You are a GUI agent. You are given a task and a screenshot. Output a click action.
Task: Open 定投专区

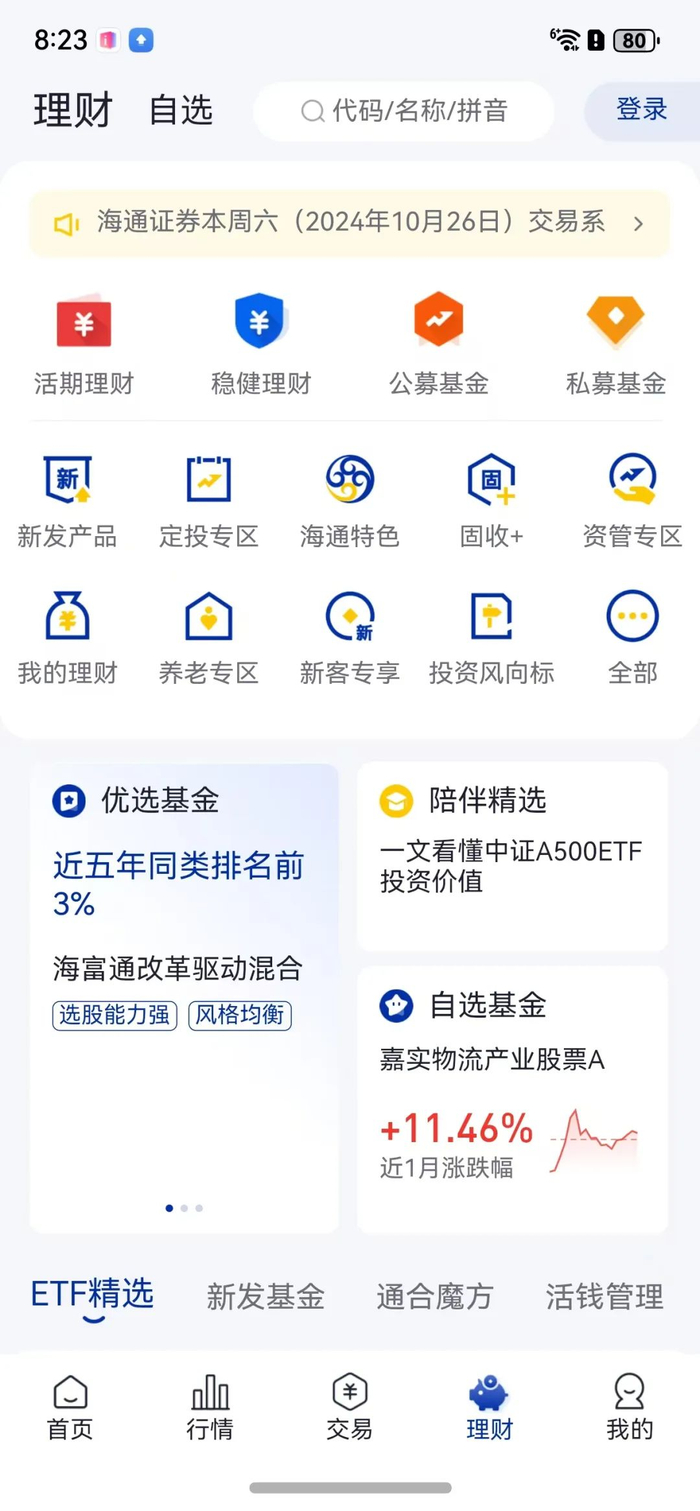point(209,501)
